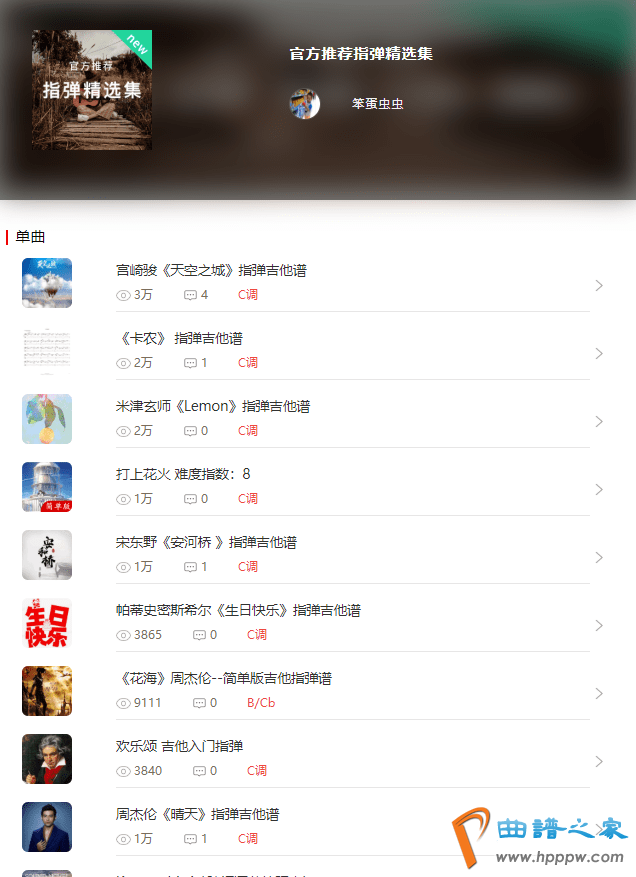This screenshot has width=636, height=877.
Task: Open the 《卡农》指弹吉他谱 row
Action: tap(180, 338)
